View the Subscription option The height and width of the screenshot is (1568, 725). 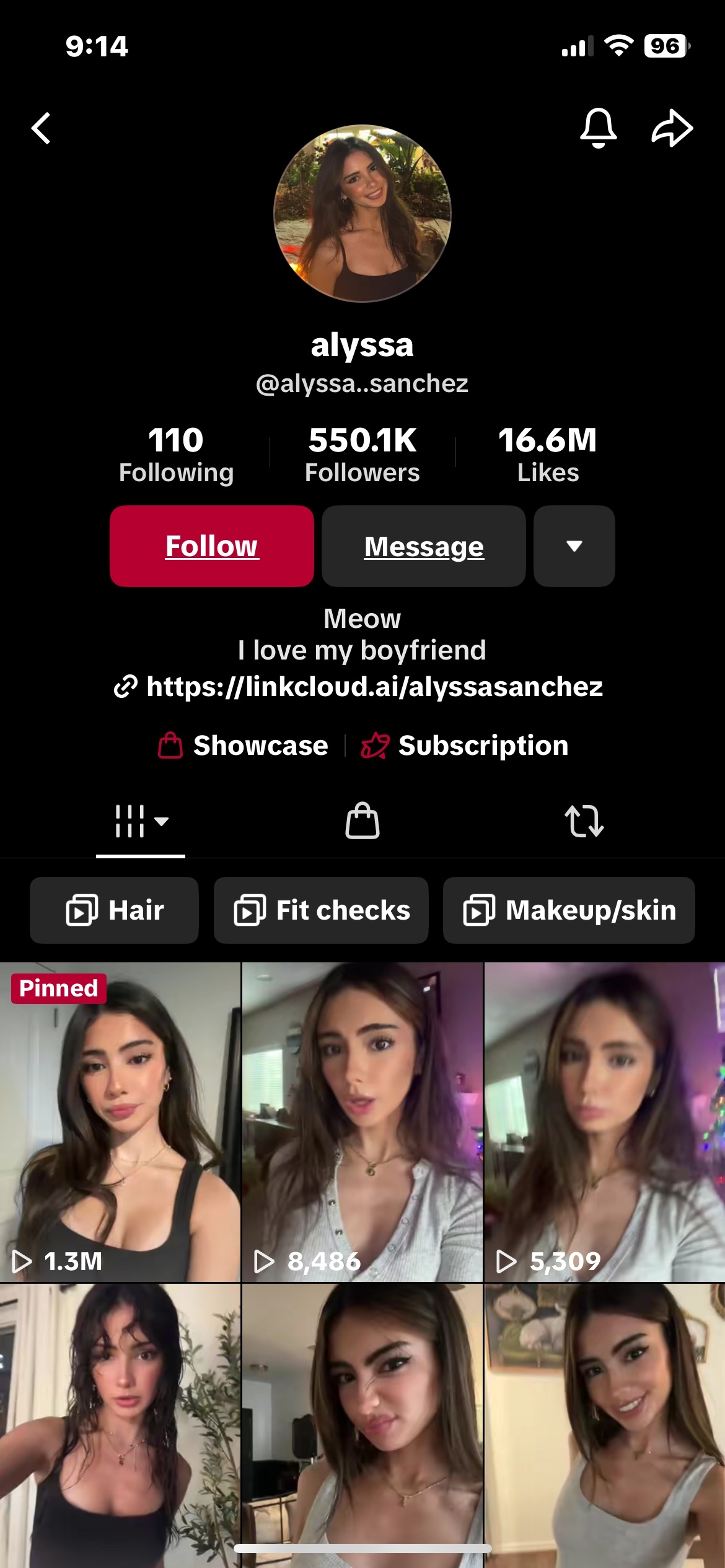click(x=466, y=745)
